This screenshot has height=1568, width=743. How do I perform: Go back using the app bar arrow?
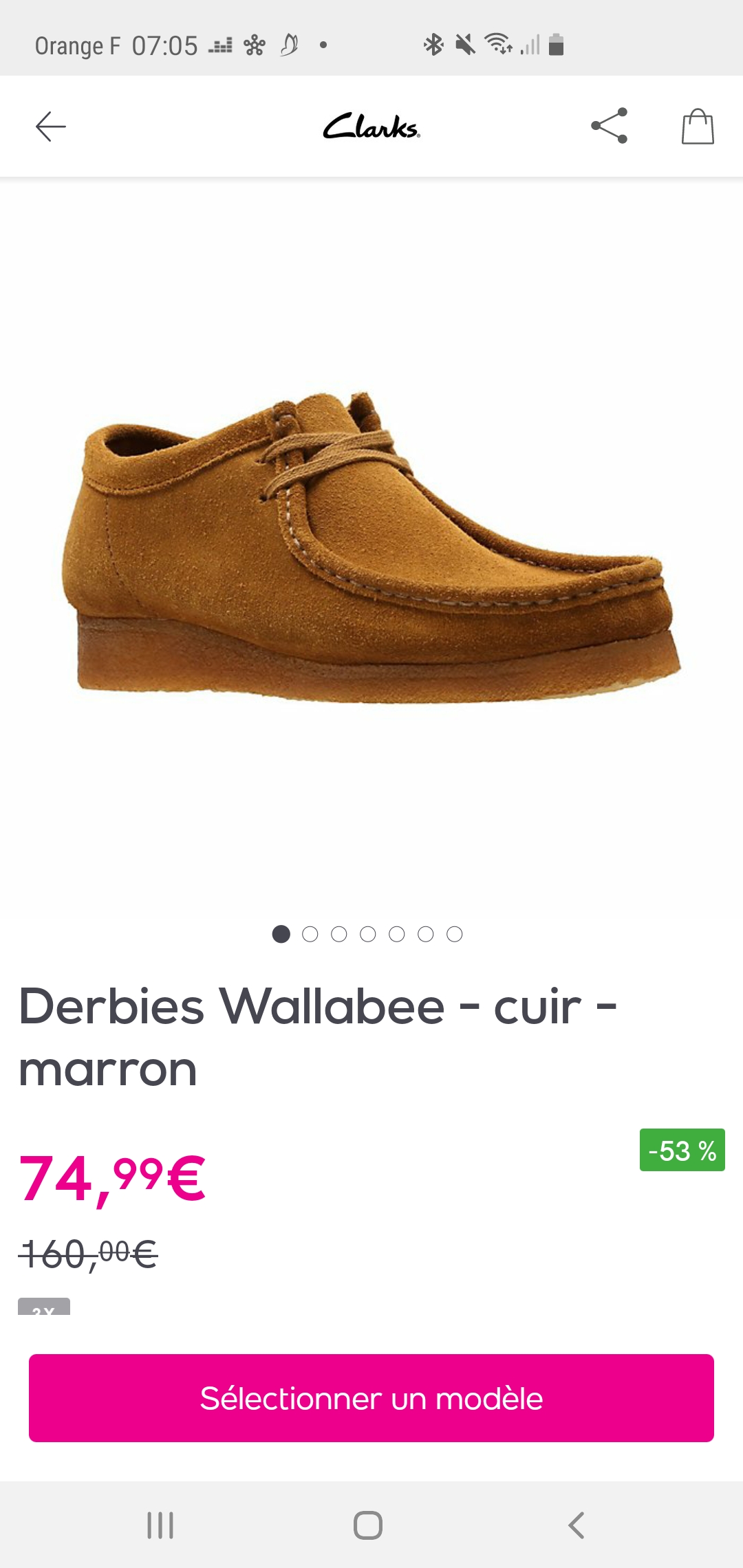[x=51, y=127]
